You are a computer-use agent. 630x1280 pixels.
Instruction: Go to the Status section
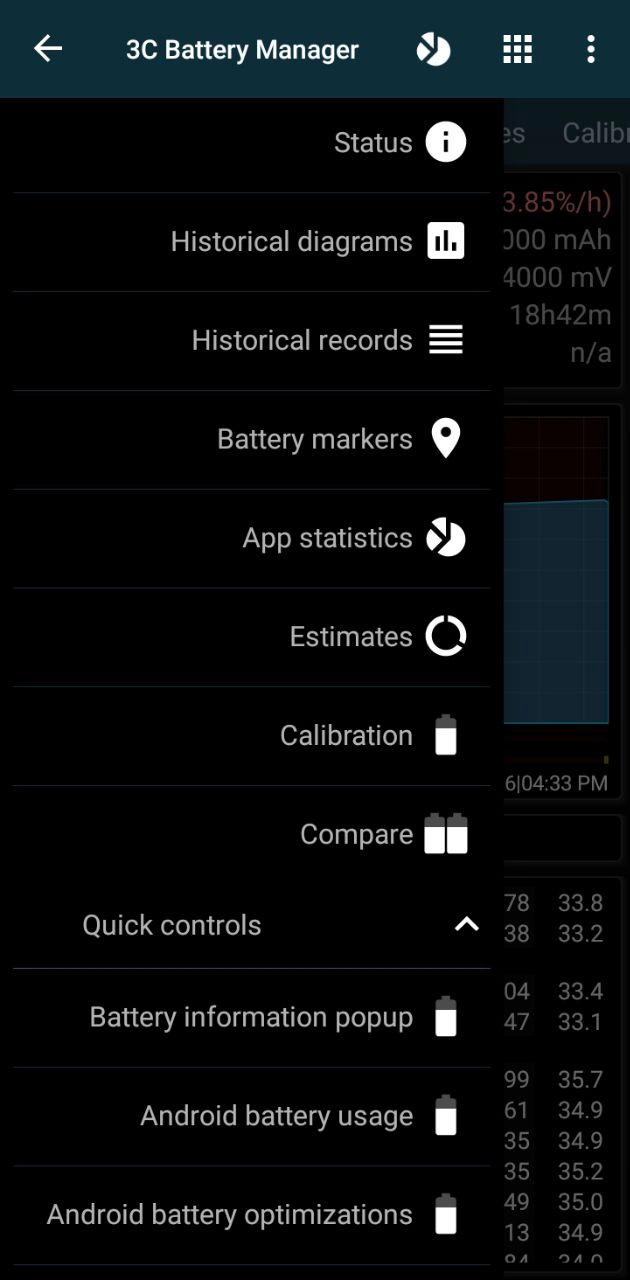click(372, 143)
